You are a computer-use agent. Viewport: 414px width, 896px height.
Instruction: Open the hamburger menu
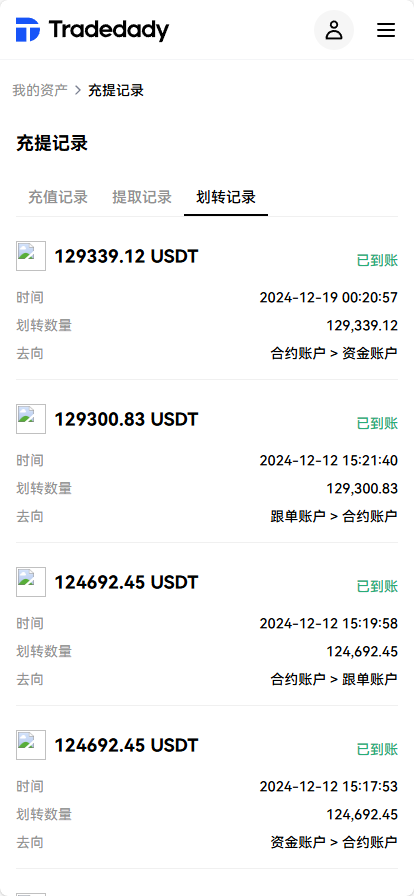click(386, 30)
